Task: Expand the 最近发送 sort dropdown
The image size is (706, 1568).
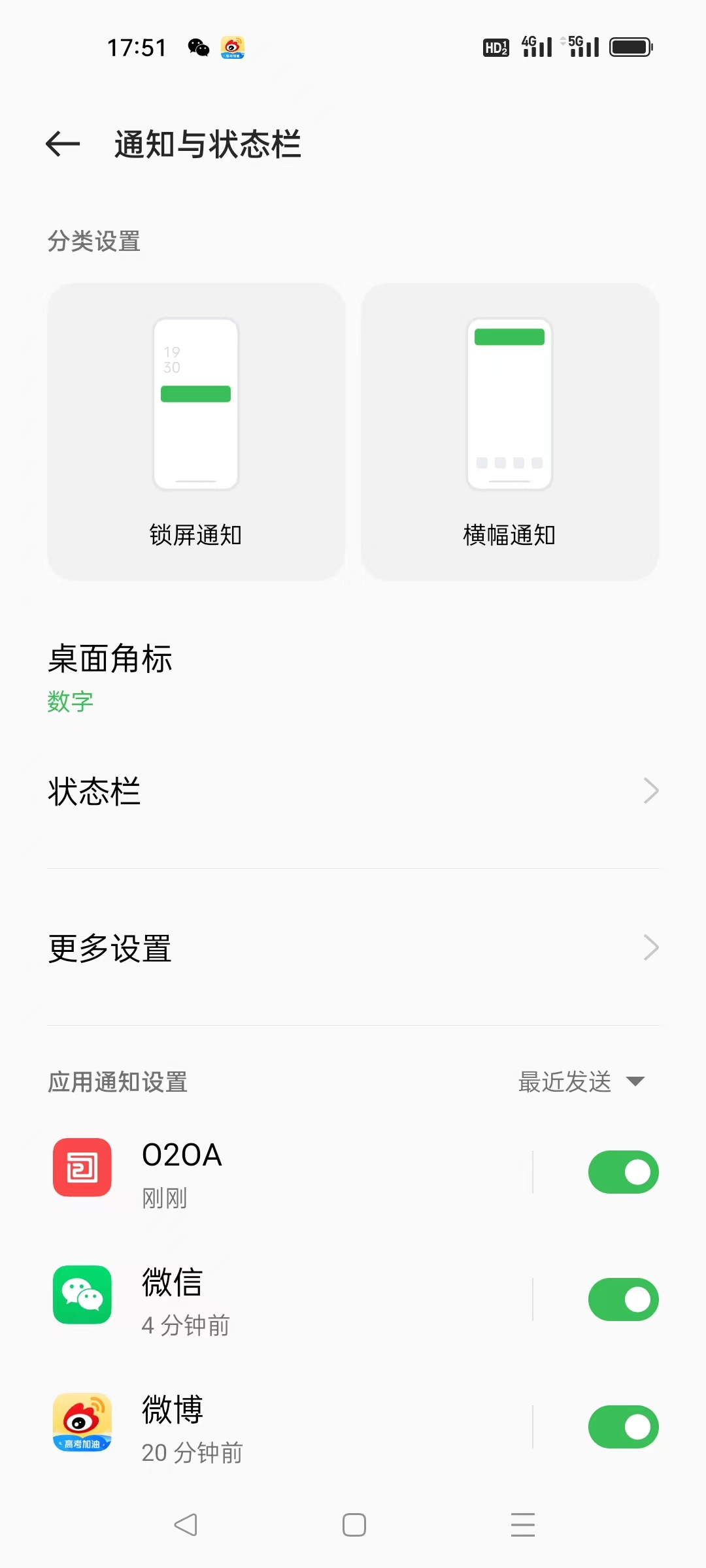Action: click(581, 1082)
